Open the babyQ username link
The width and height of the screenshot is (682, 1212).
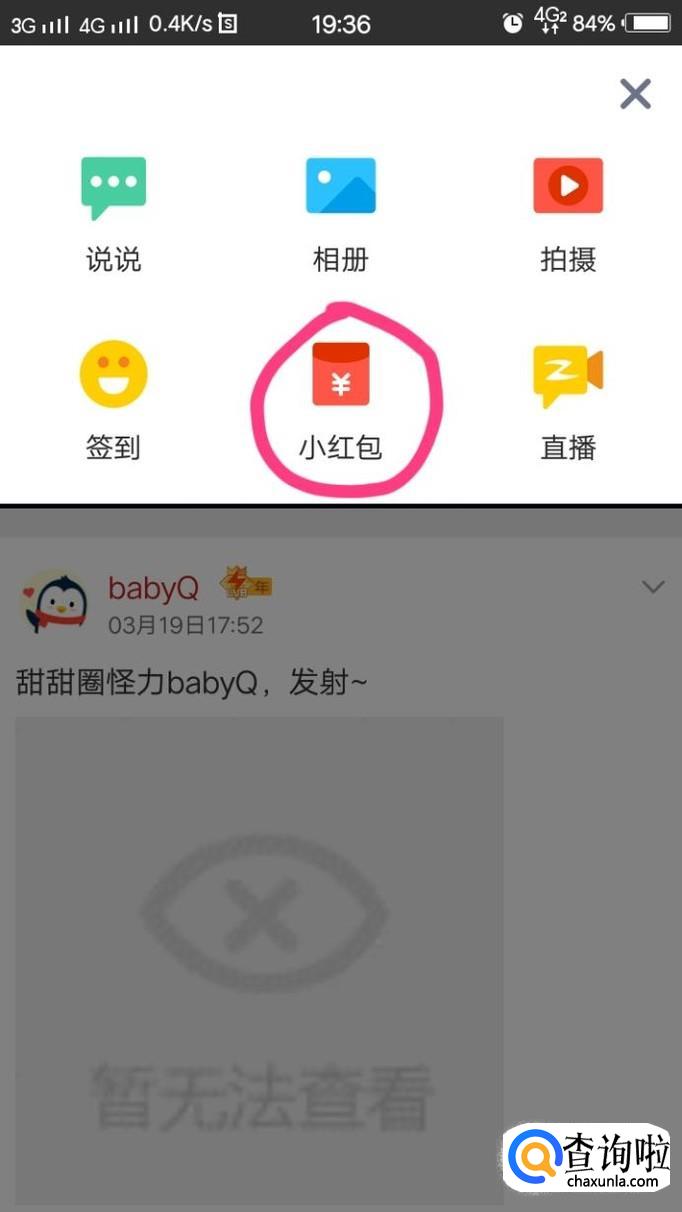click(153, 588)
